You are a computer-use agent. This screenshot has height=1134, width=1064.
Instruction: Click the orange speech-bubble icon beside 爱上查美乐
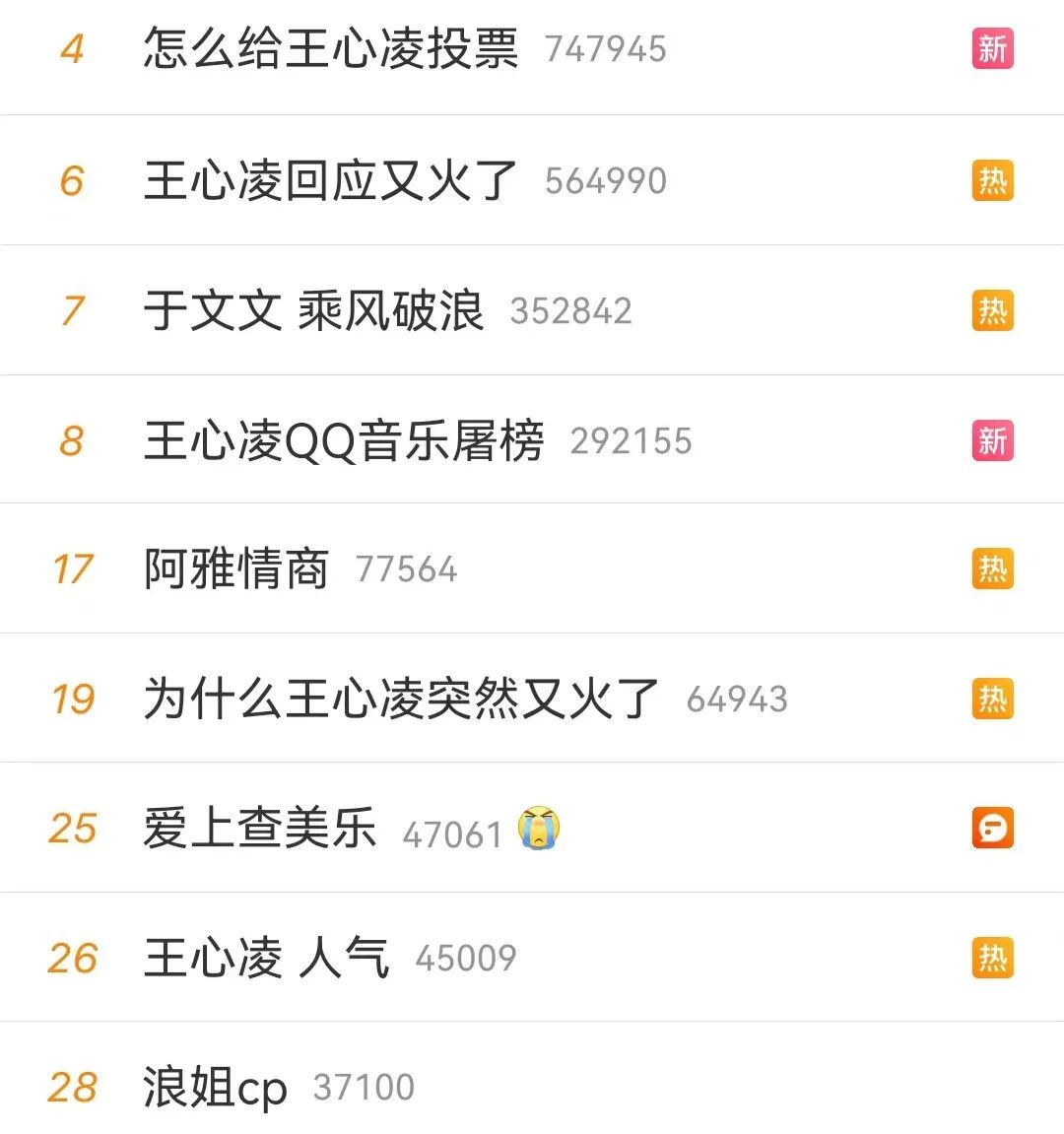click(992, 829)
